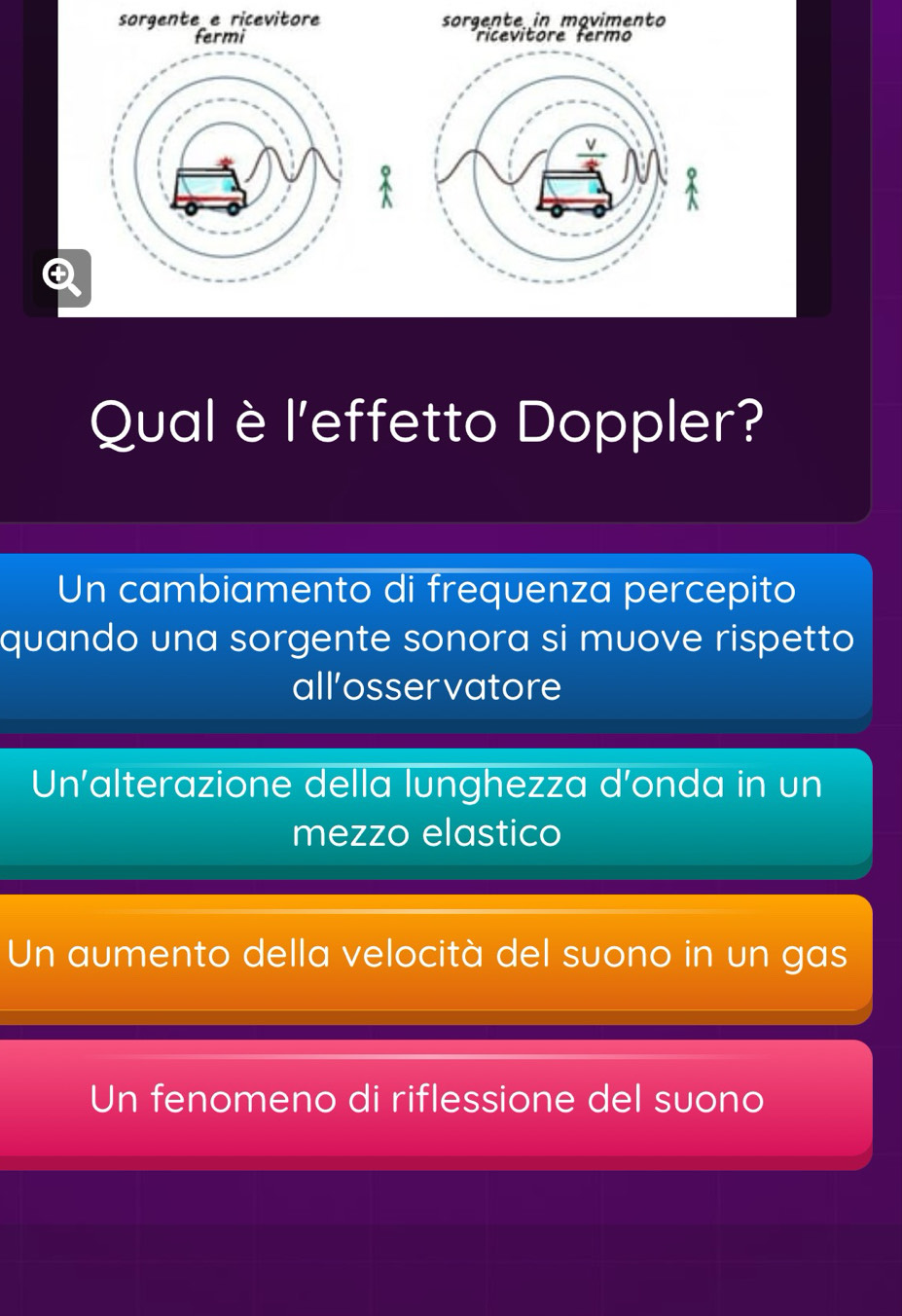Screen dimensions: 902x1316
Task: Zoom in on the Doppler diagram image
Action: [63, 278]
